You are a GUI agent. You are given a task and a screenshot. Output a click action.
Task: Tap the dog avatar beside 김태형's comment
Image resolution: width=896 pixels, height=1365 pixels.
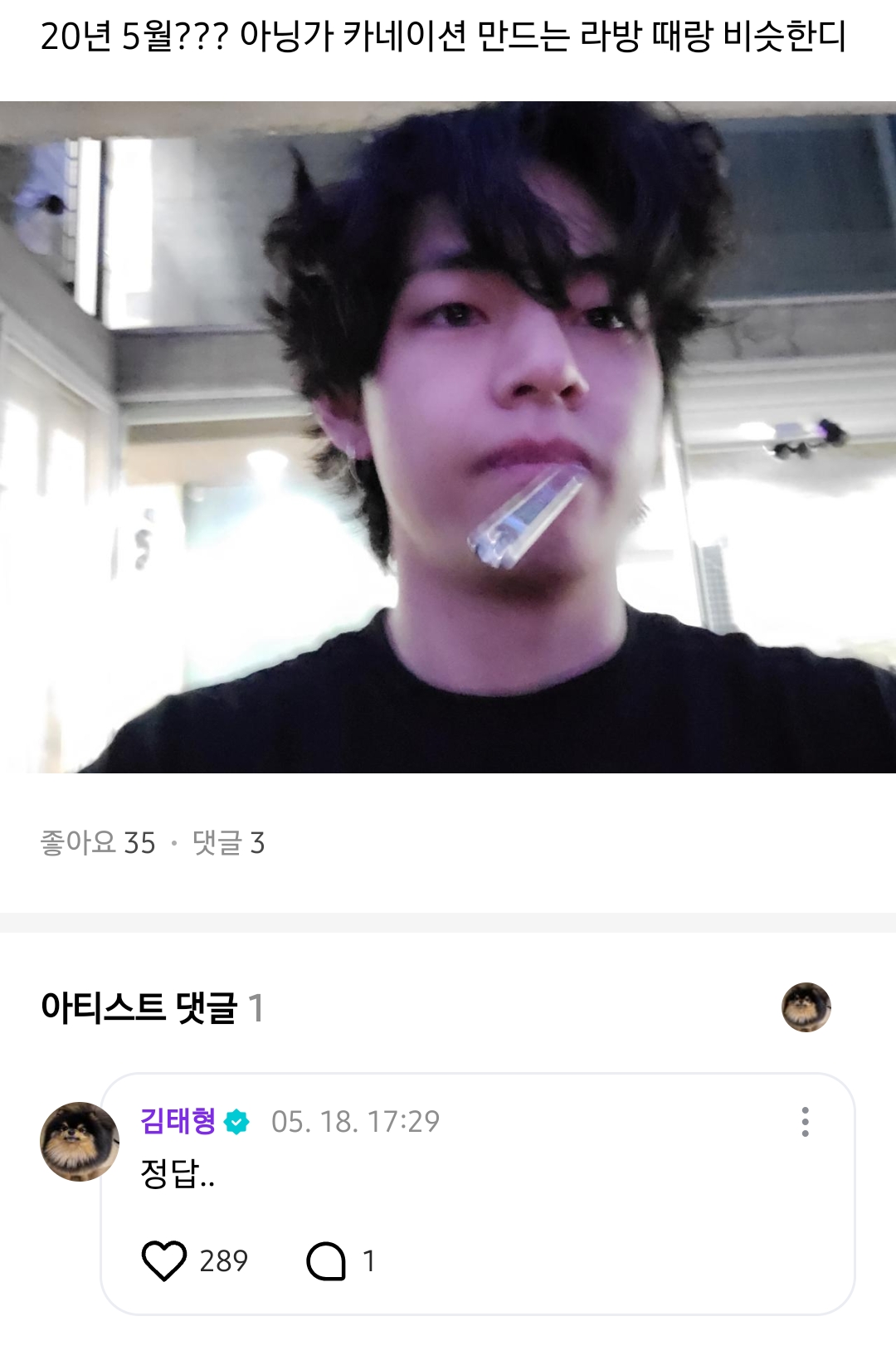click(x=79, y=1141)
